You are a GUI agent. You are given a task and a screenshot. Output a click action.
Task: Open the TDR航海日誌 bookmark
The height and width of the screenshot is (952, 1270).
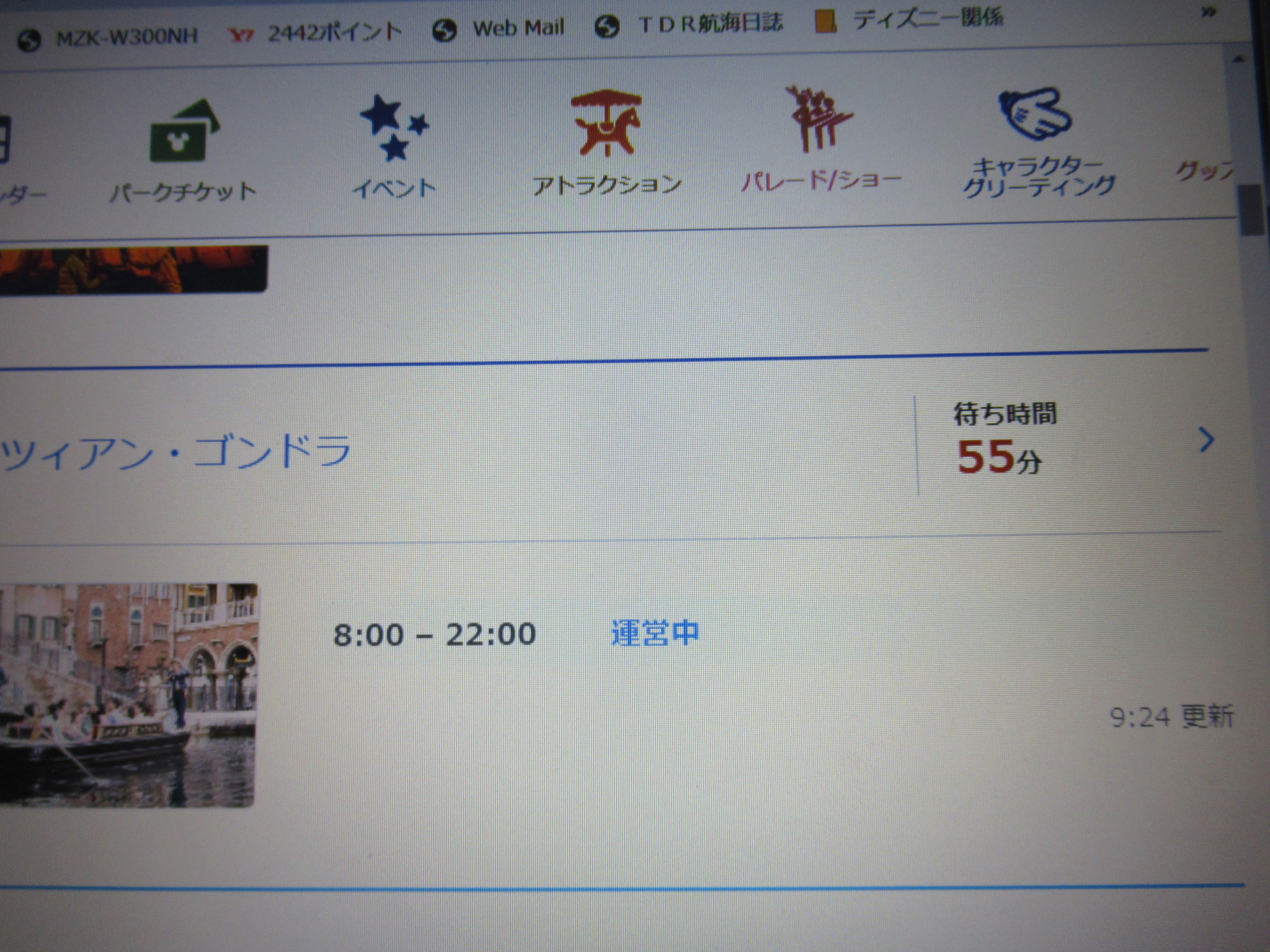[690, 25]
